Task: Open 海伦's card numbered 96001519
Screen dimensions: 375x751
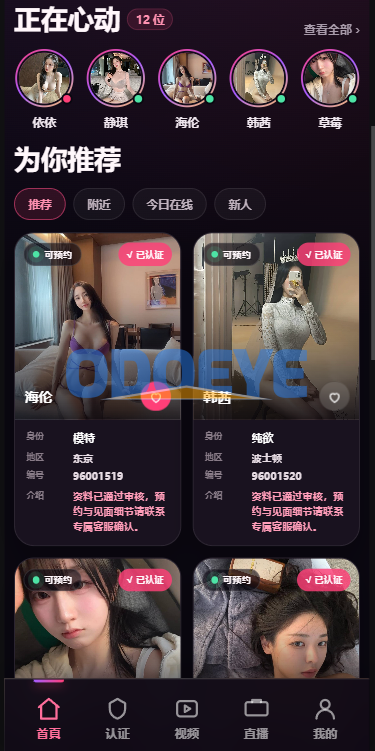Action: click(98, 389)
